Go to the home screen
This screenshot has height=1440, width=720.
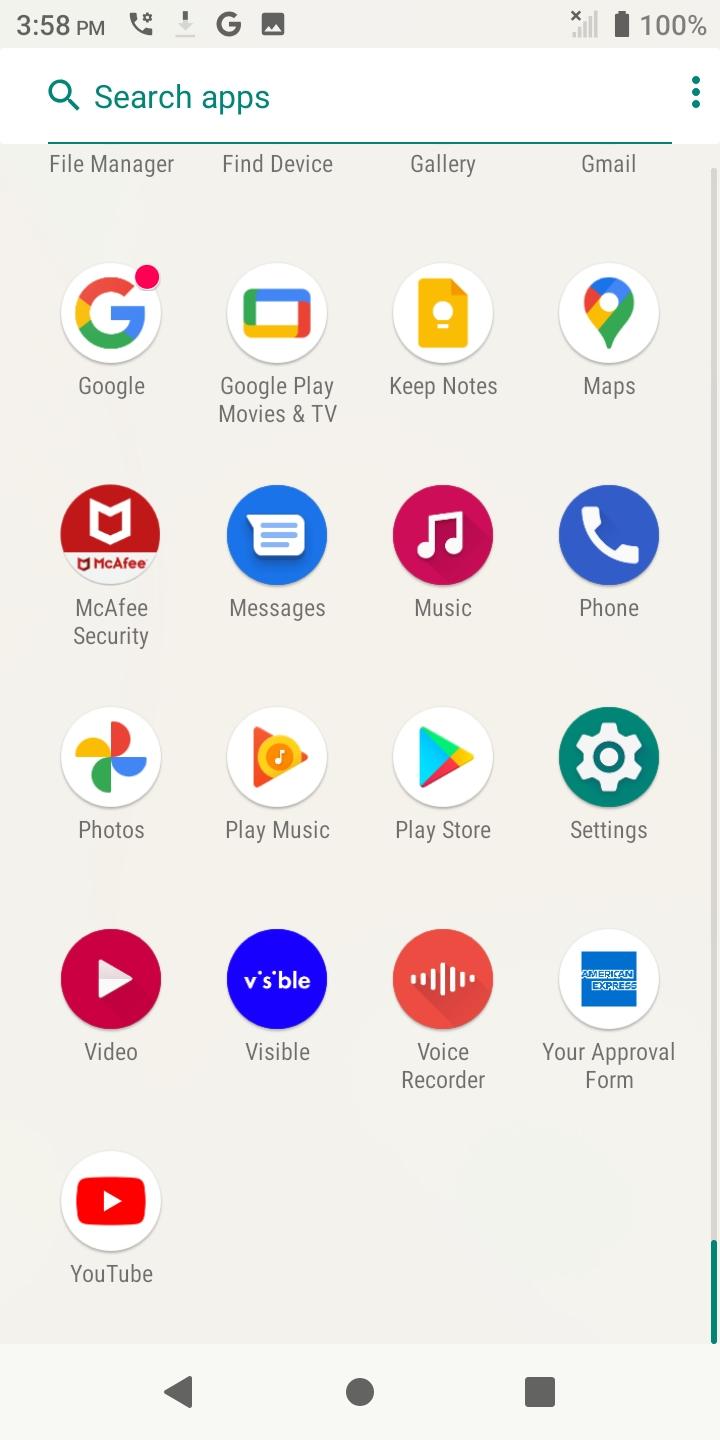(360, 1391)
